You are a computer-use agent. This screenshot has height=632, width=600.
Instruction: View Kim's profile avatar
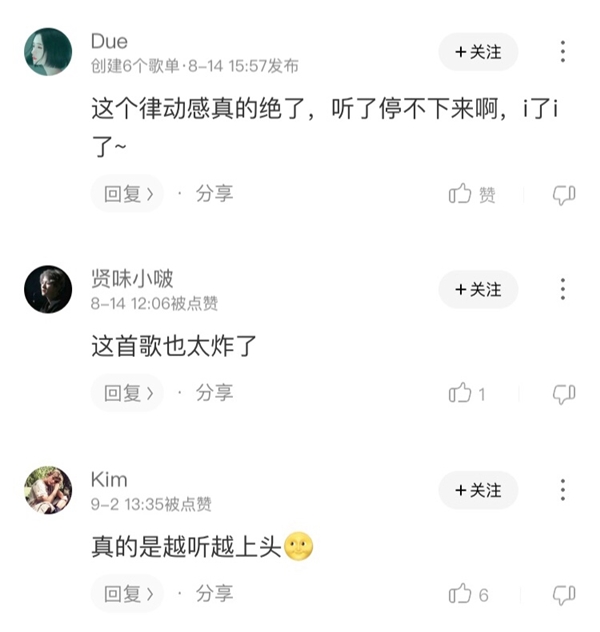click(x=48, y=490)
